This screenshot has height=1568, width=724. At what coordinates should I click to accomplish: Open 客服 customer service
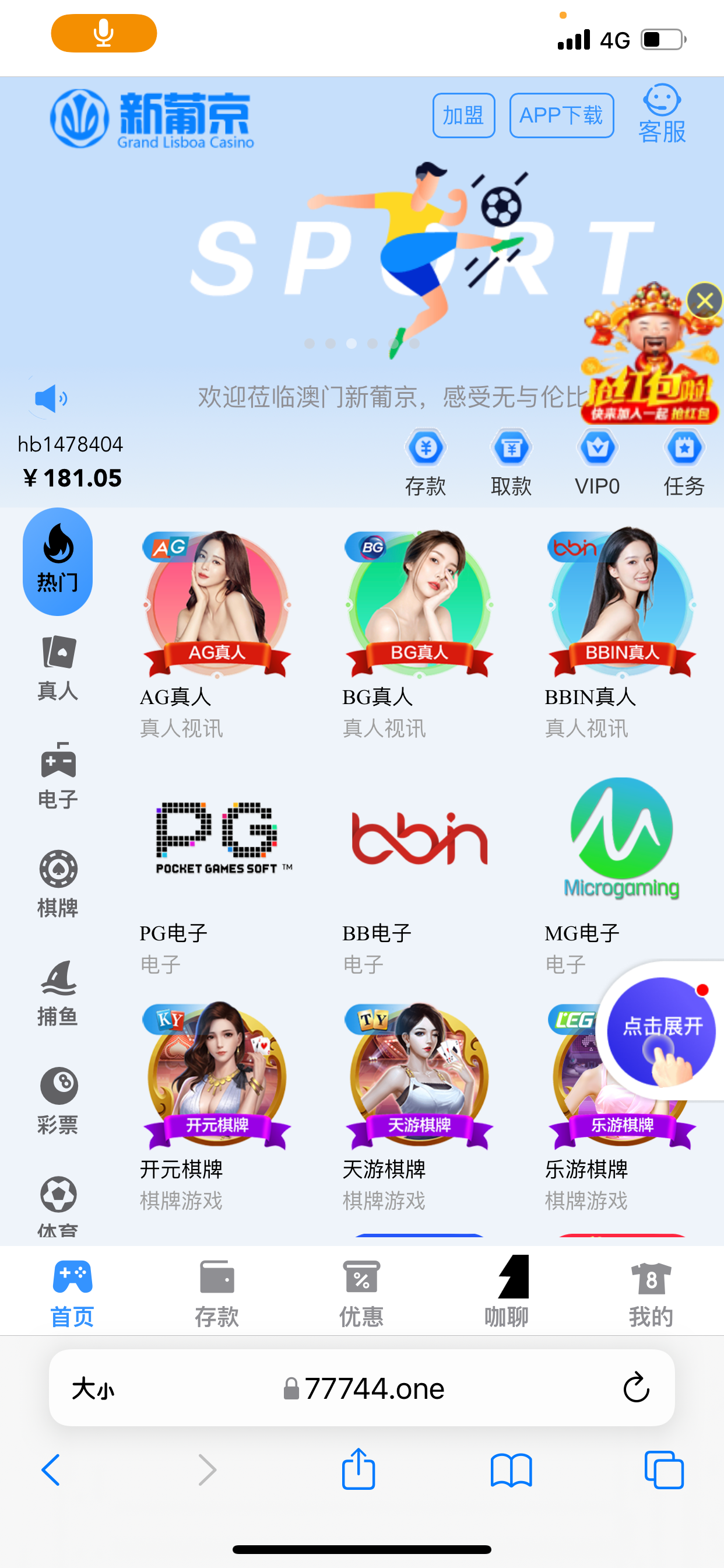pyautogui.click(x=661, y=114)
